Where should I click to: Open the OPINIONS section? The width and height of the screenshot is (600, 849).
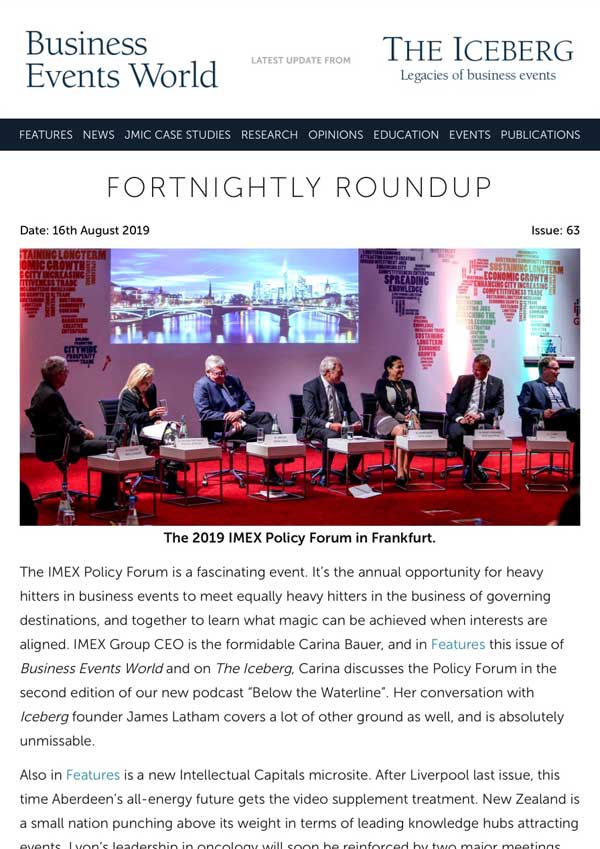[336, 135]
